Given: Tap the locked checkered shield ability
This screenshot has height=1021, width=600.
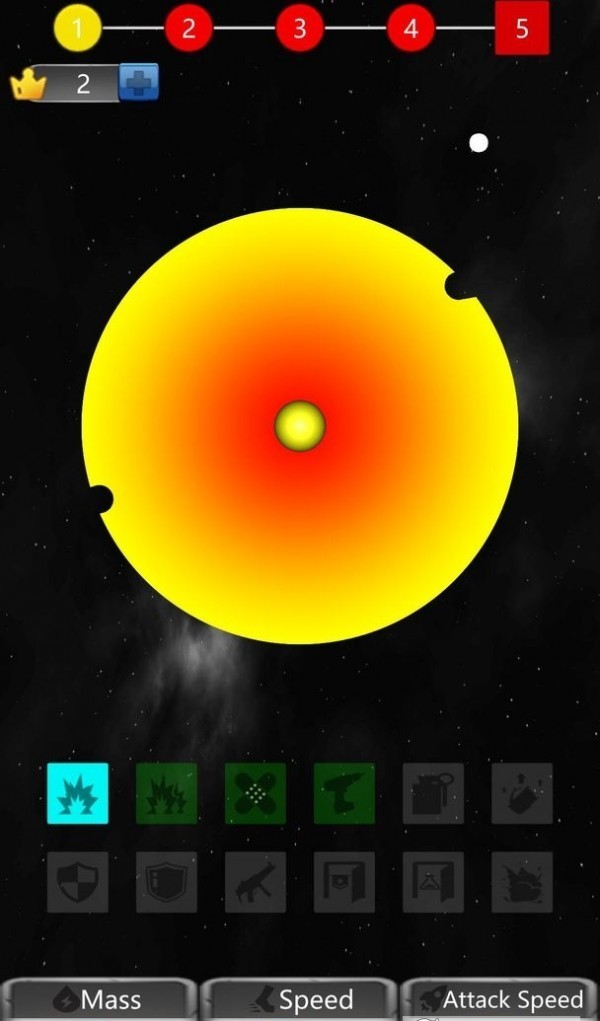Looking at the screenshot, I should (78, 882).
